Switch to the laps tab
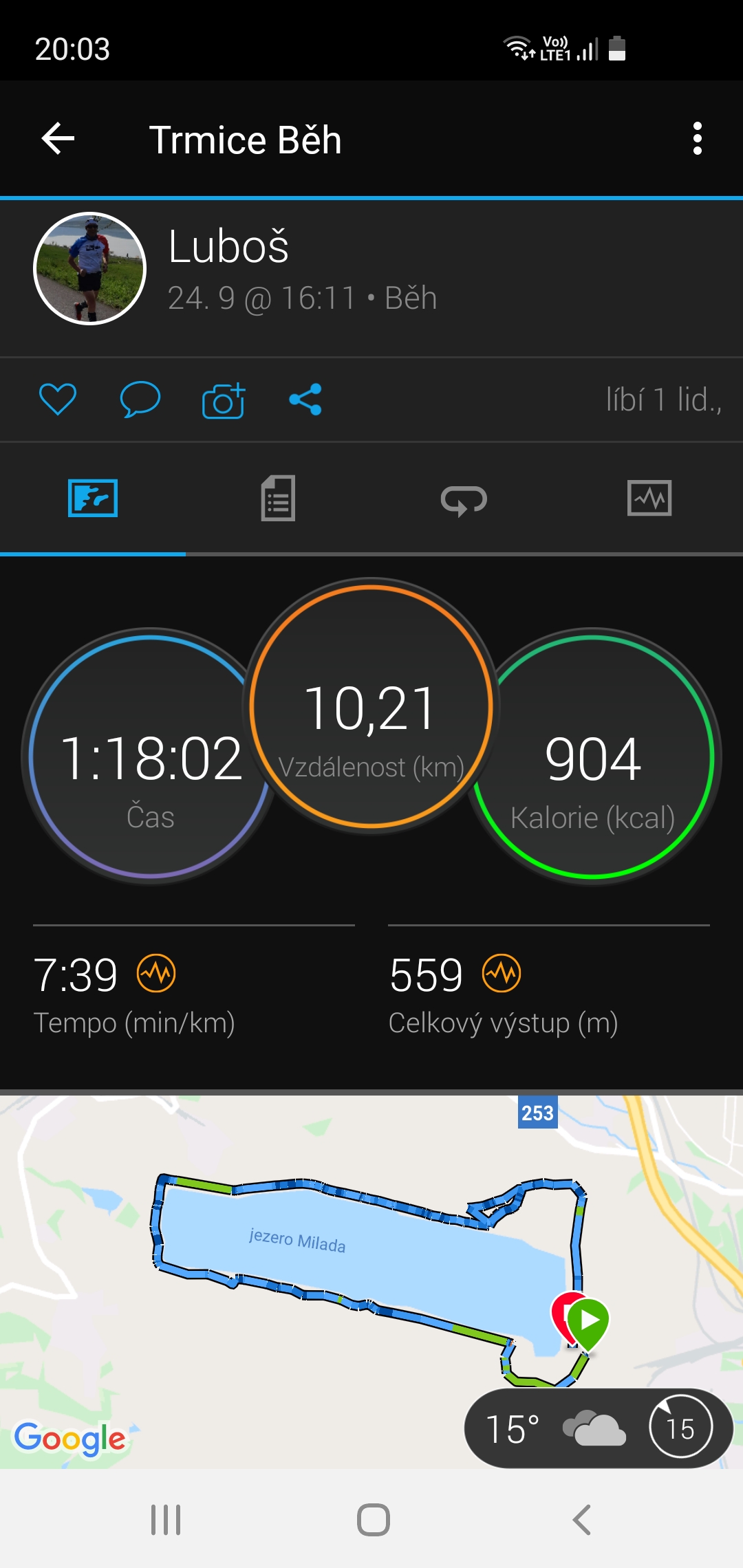 pyautogui.click(x=464, y=499)
